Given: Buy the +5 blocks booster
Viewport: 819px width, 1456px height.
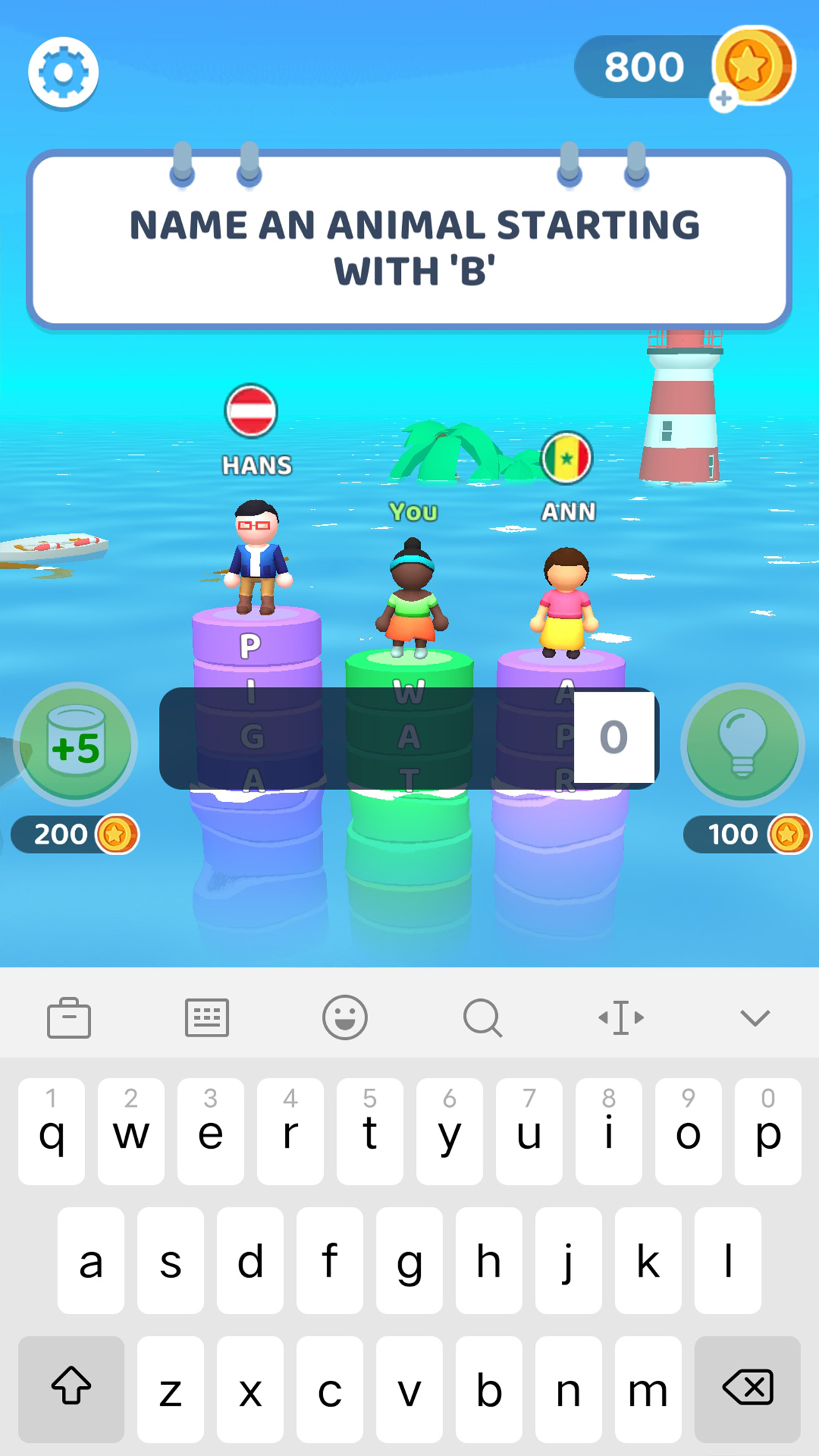Looking at the screenshot, I should (x=76, y=744).
